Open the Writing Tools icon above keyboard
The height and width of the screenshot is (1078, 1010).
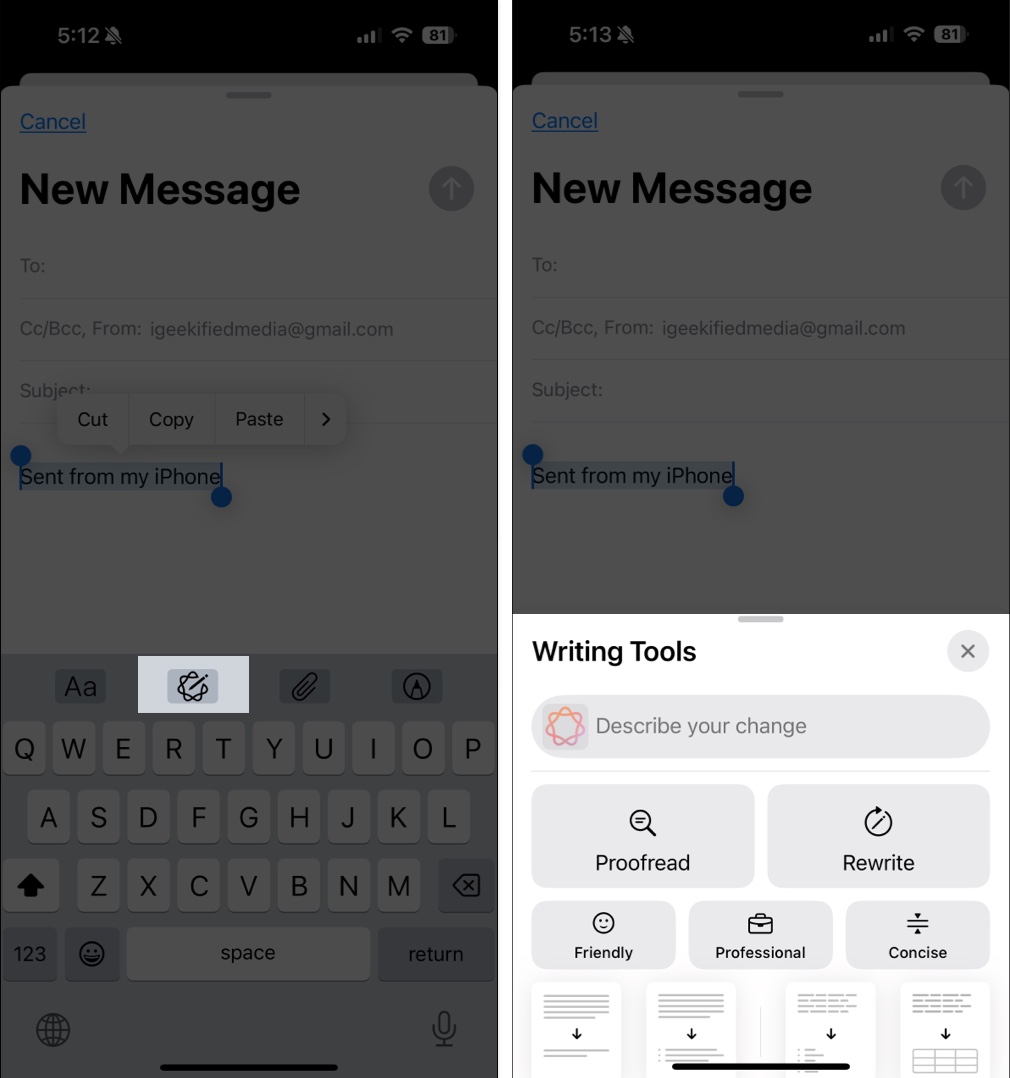[x=192, y=686]
